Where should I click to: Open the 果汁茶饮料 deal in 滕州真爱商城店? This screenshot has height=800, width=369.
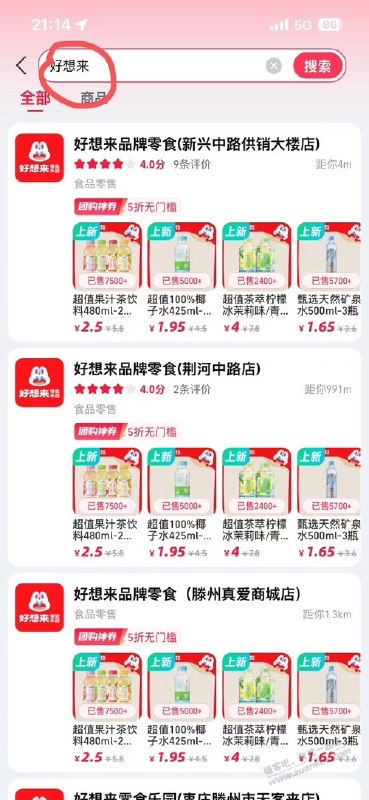(107, 709)
